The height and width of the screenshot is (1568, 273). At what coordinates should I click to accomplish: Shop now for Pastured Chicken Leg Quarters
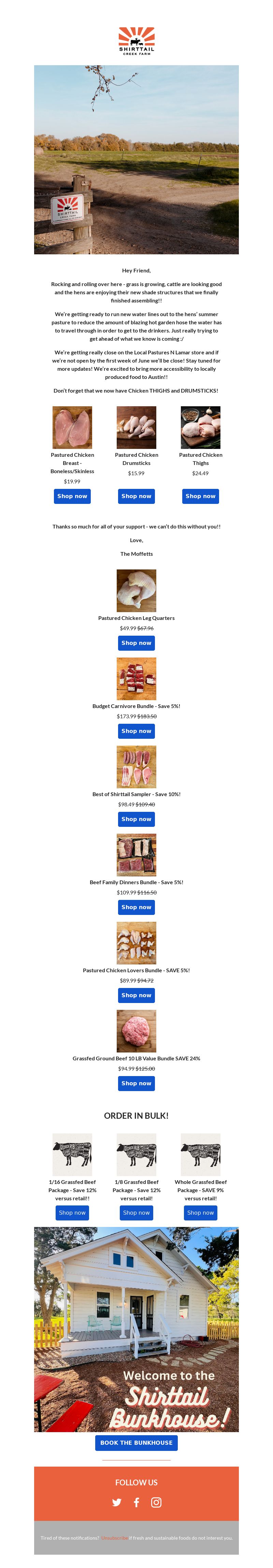pos(136,643)
